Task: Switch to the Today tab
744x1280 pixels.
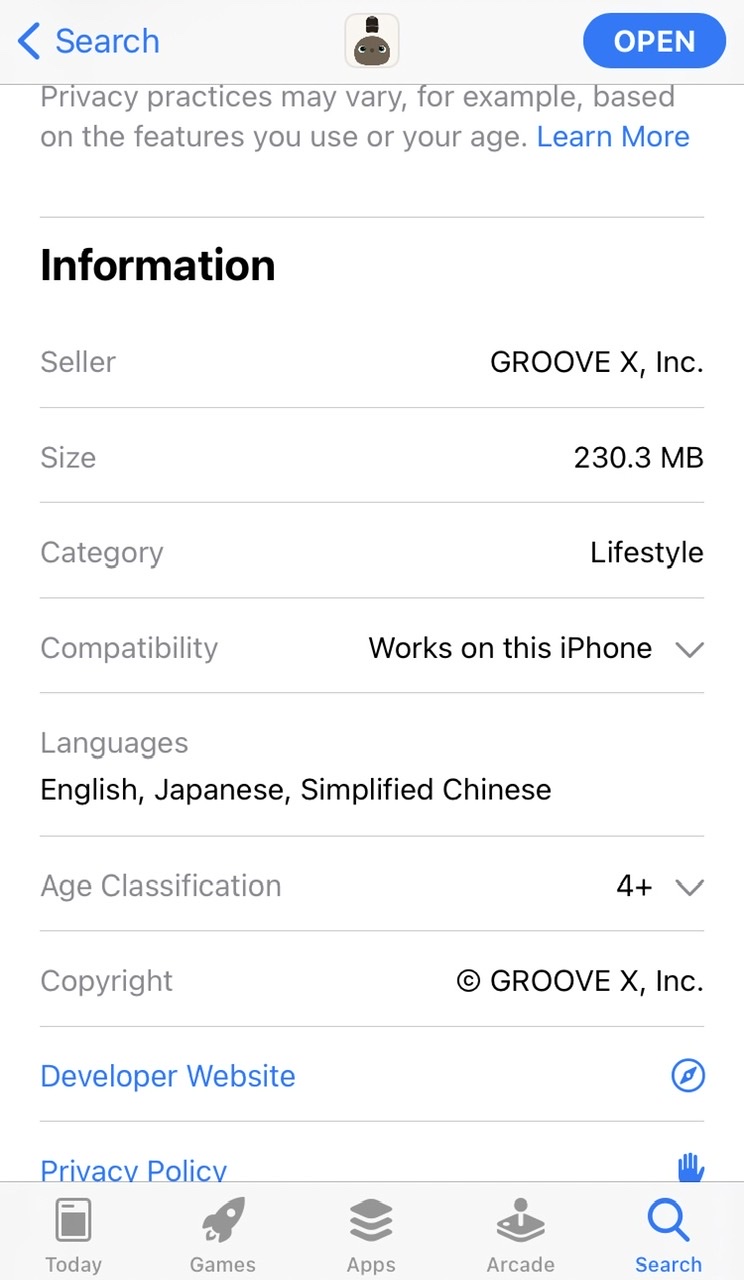Action: coord(73,1236)
